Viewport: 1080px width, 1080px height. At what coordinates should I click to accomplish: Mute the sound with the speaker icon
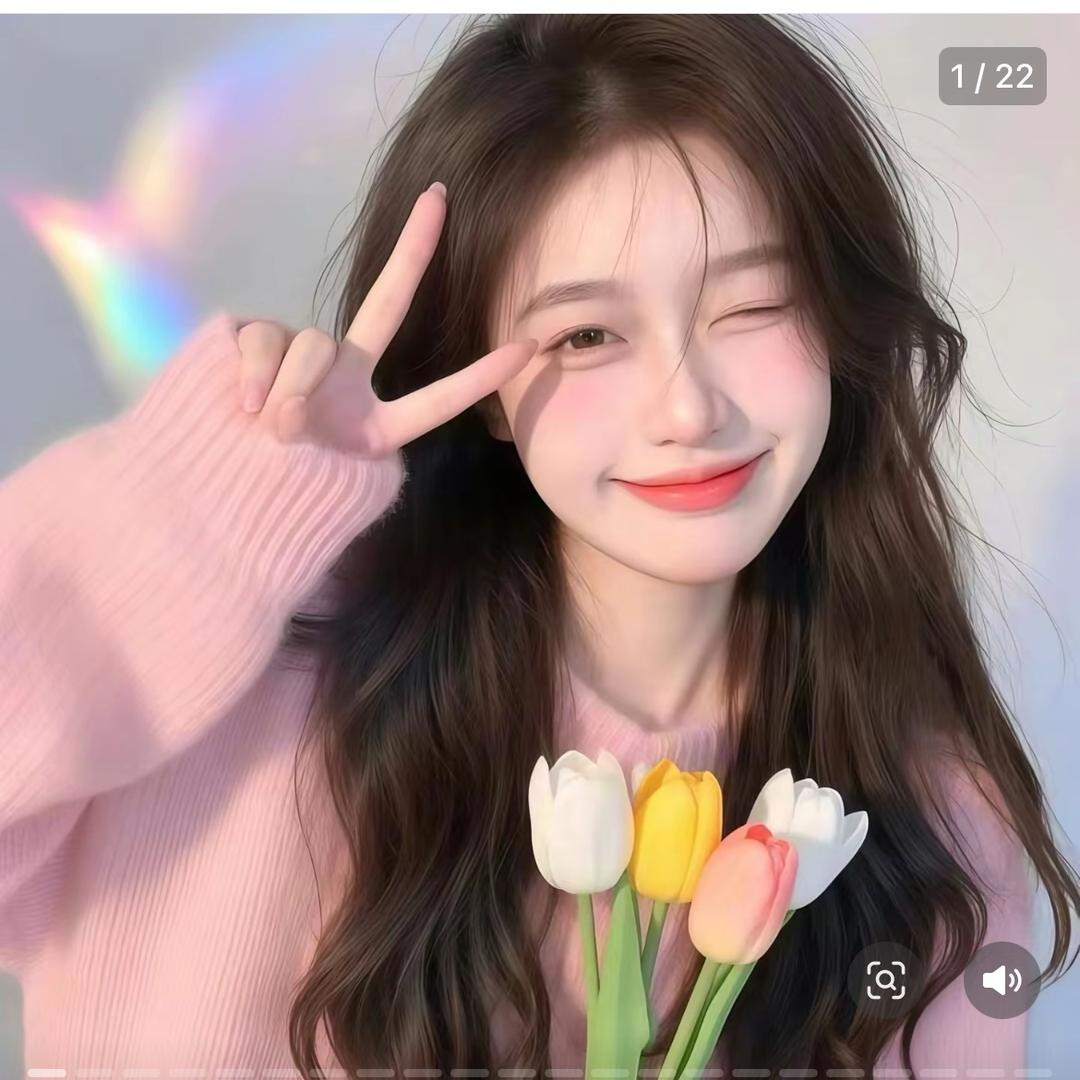(x=1002, y=980)
